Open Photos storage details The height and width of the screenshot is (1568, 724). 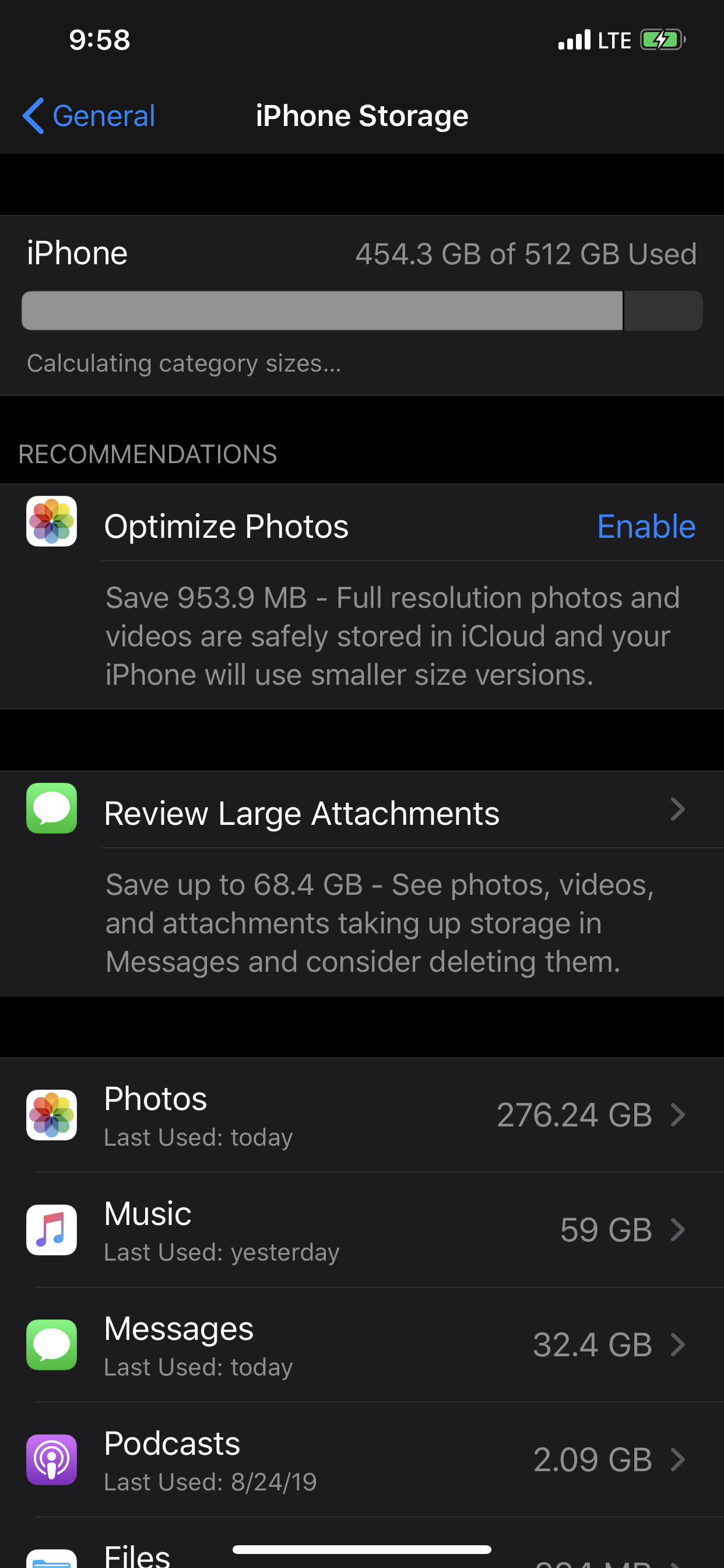361,1115
